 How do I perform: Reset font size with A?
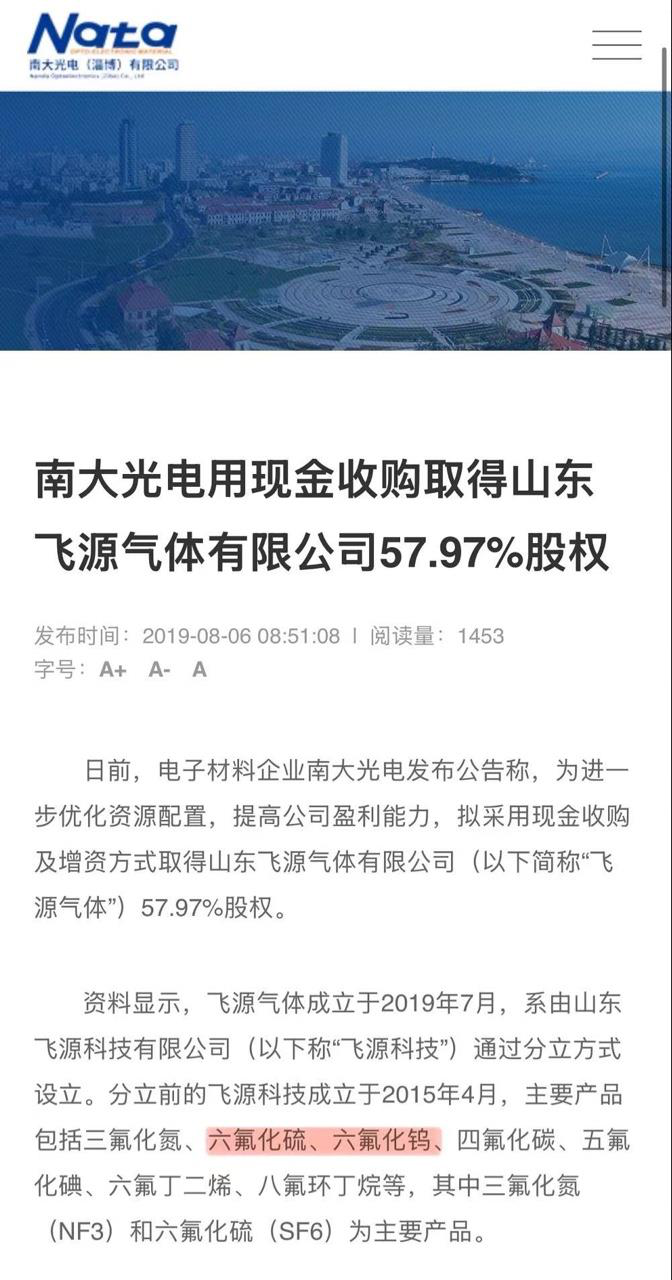pos(200,670)
